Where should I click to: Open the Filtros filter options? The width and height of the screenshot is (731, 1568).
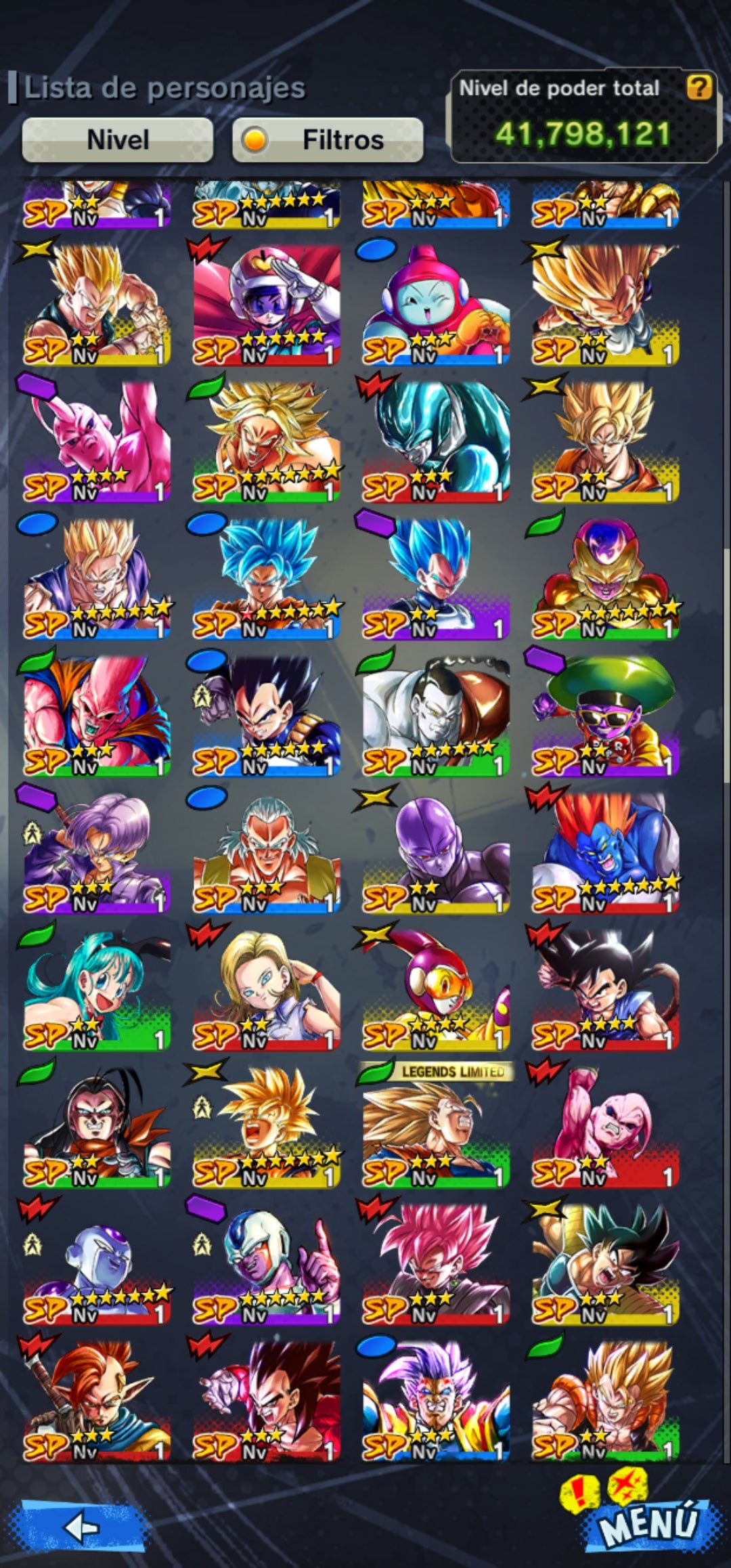[x=328, y=140]
